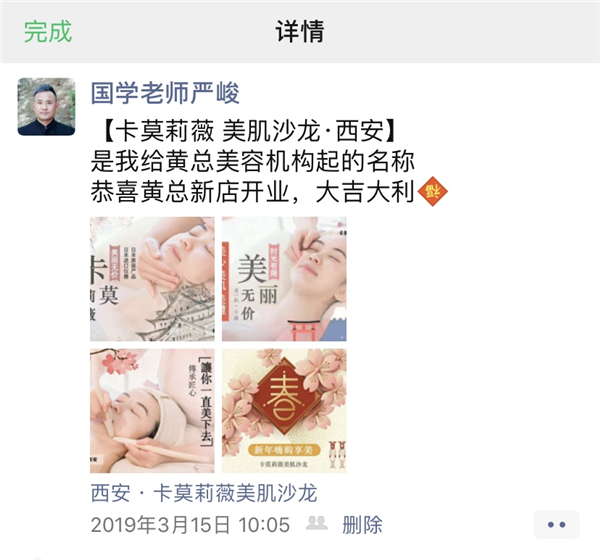
Task: Open 国学老师严峻's profile avatar
Action: click(46, 107)
